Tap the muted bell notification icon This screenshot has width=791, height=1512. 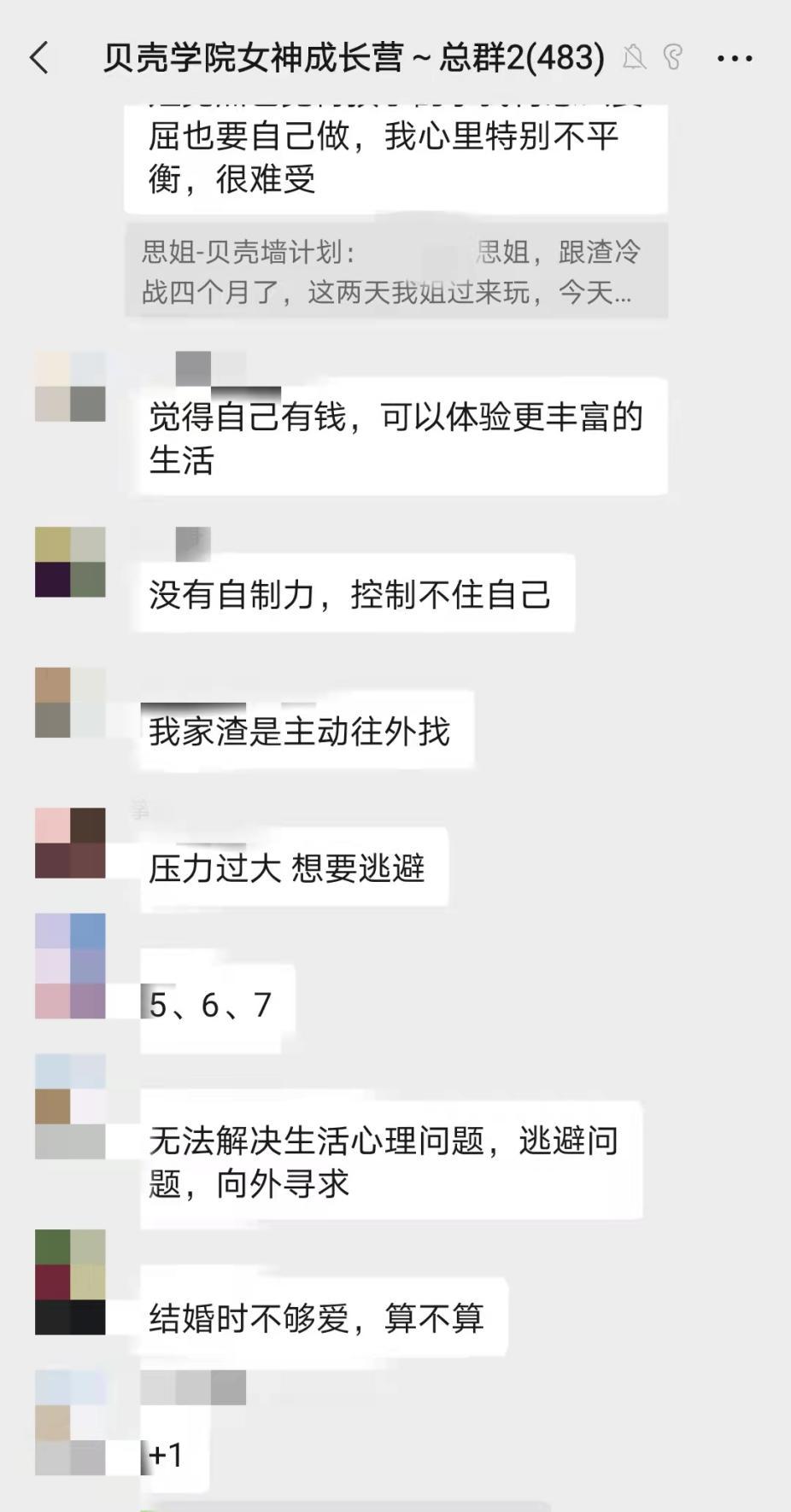point(634,56)
